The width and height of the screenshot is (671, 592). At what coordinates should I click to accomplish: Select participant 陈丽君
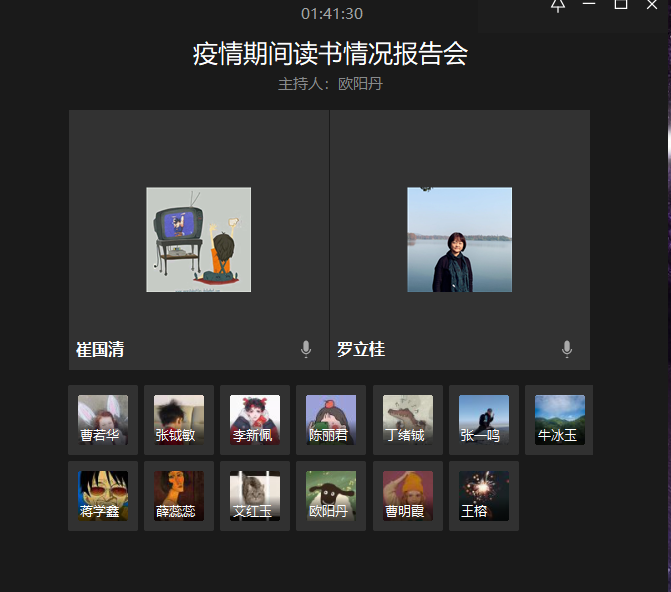(331, 420)
